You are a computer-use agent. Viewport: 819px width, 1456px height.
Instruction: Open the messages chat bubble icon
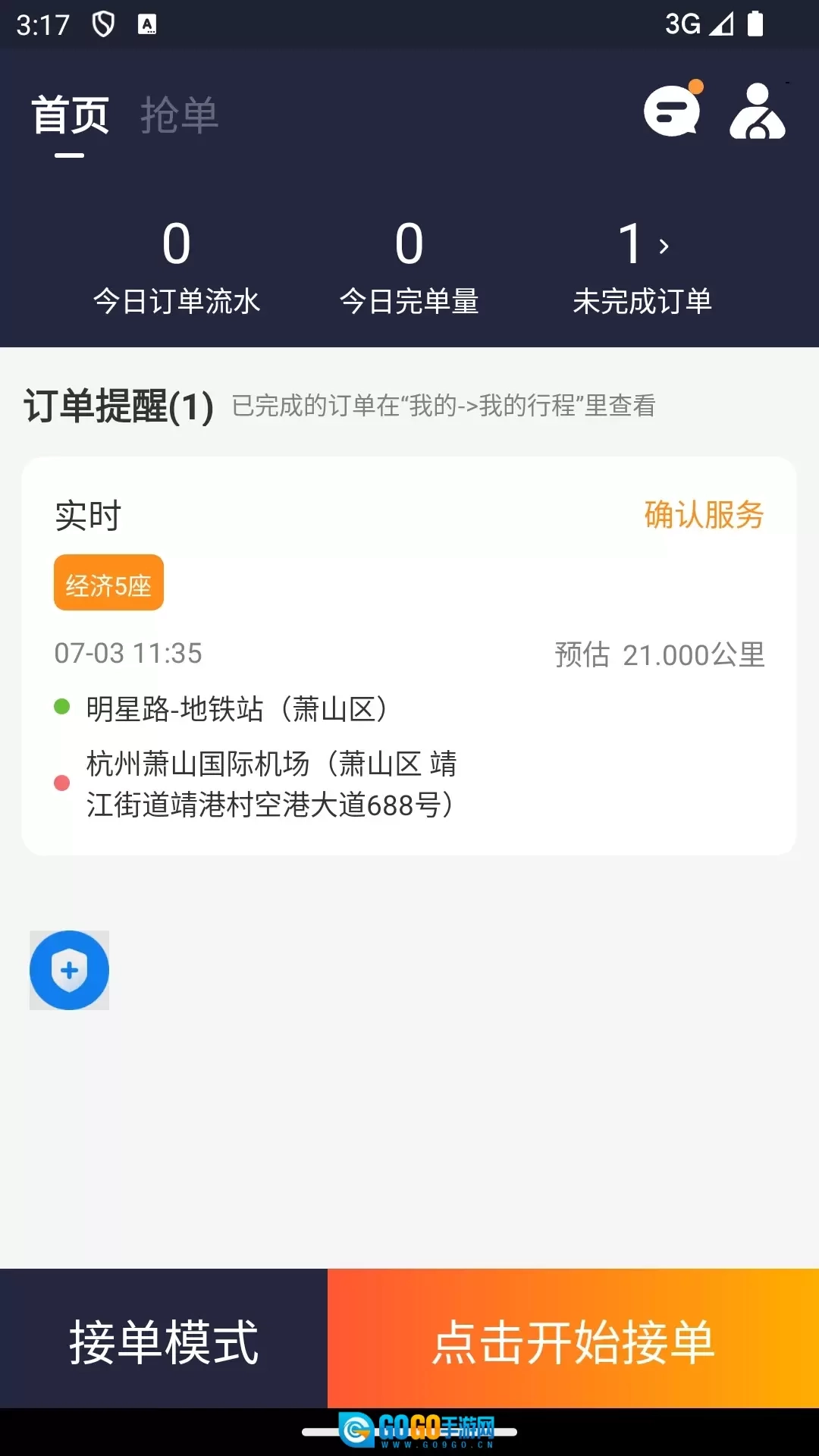671,111
